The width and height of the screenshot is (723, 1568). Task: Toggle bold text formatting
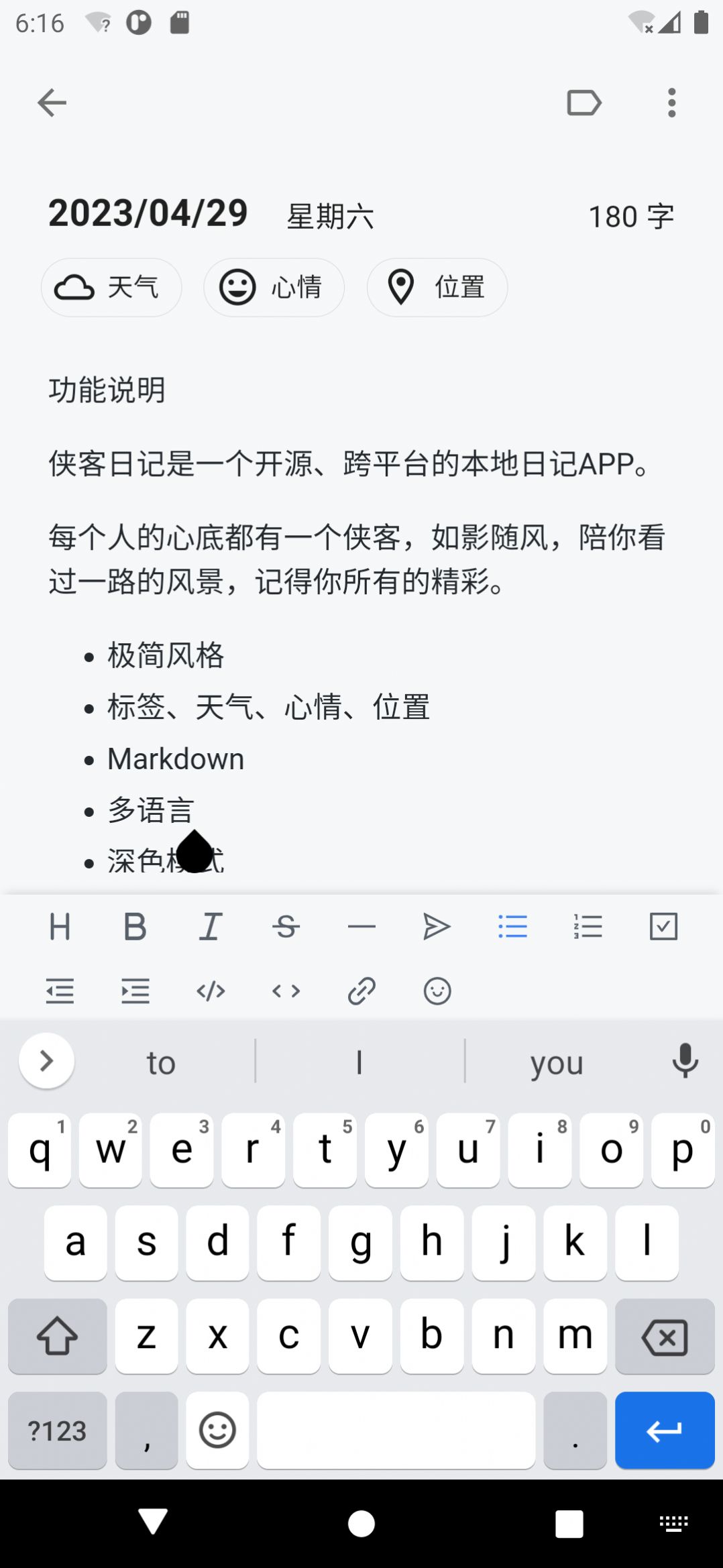pyautogui.click(x=135, y=926)
